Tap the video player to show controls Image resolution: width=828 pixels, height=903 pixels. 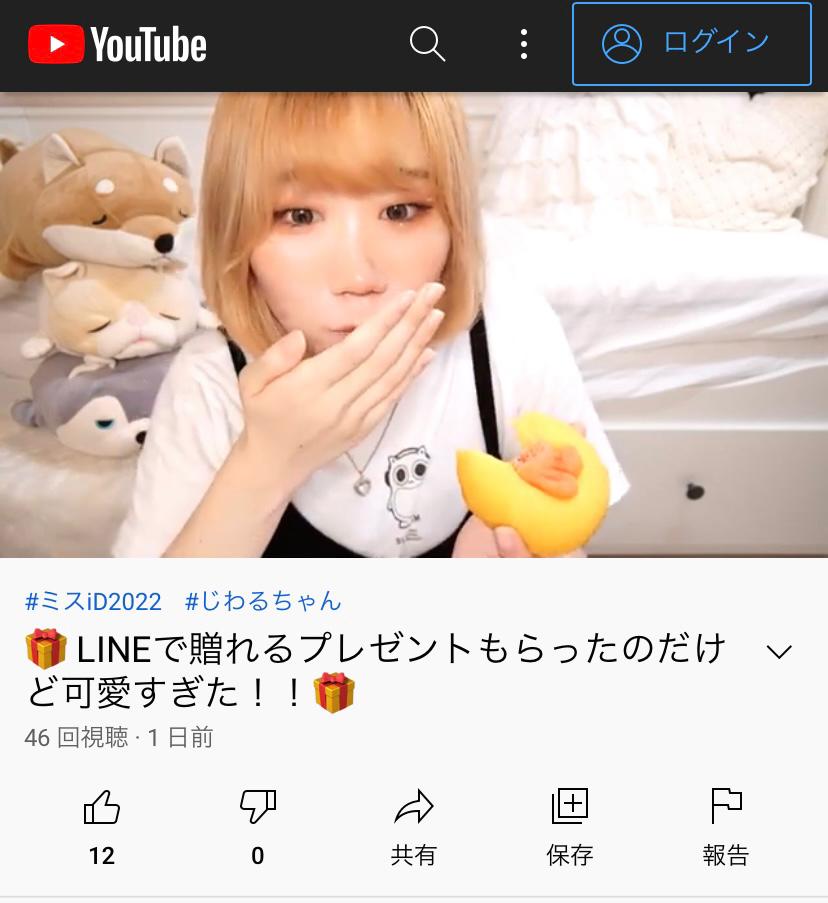[x=414, y=325]
